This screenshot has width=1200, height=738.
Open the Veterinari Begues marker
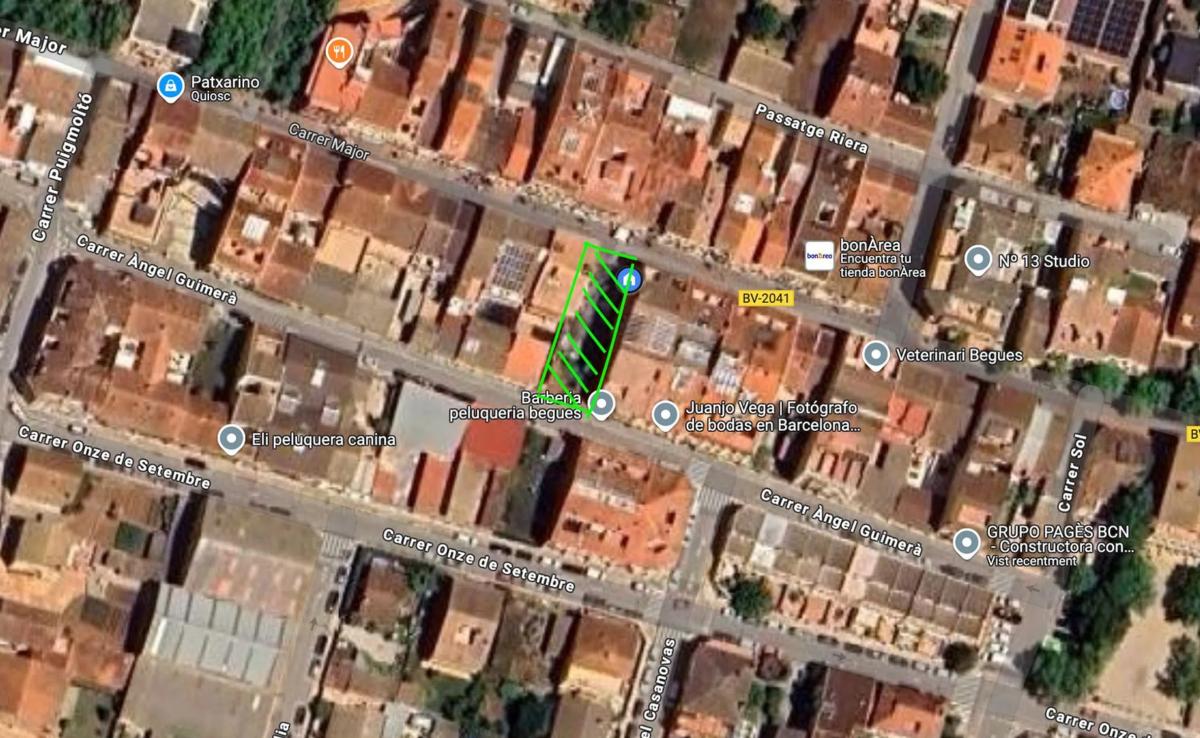click(x=876, y=354)
